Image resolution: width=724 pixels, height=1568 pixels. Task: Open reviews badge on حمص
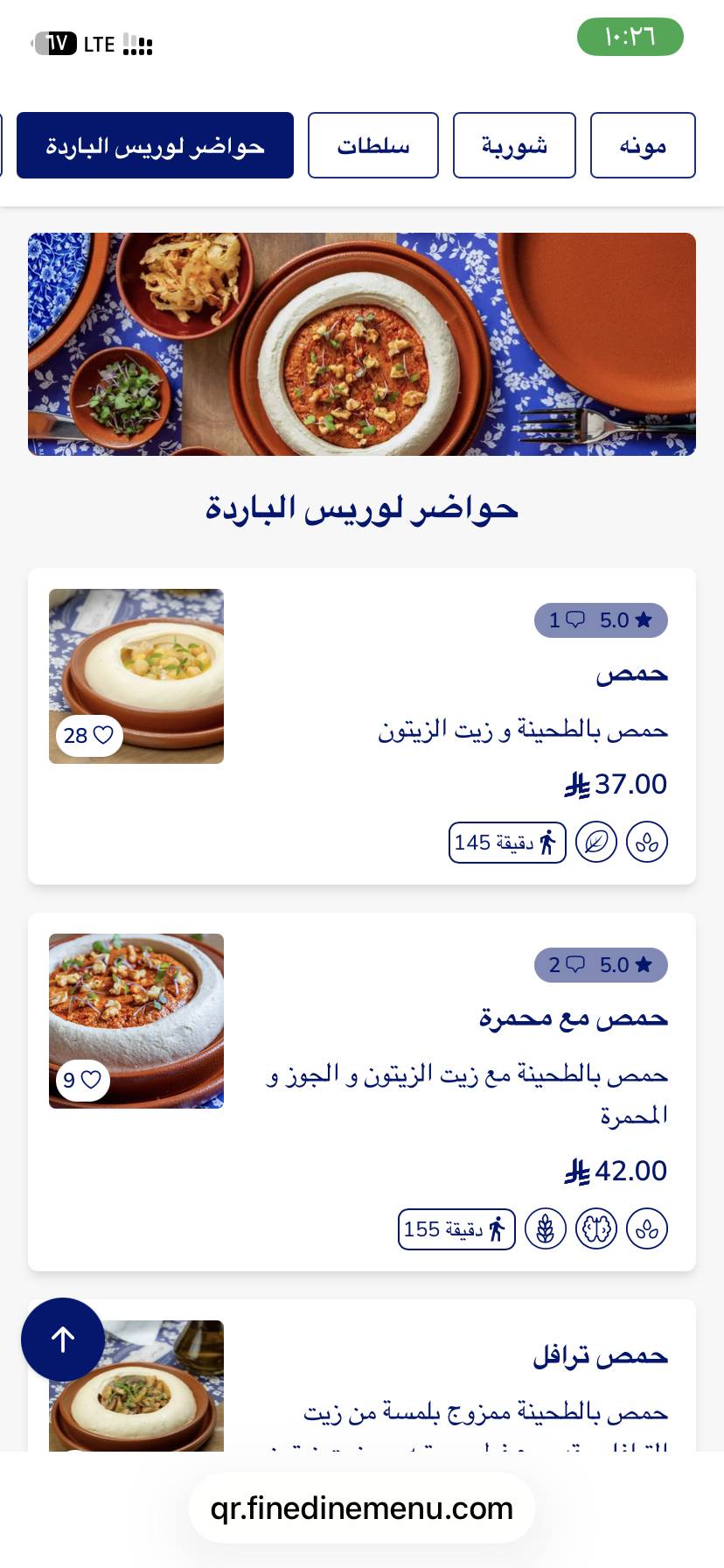coord(601,620)
